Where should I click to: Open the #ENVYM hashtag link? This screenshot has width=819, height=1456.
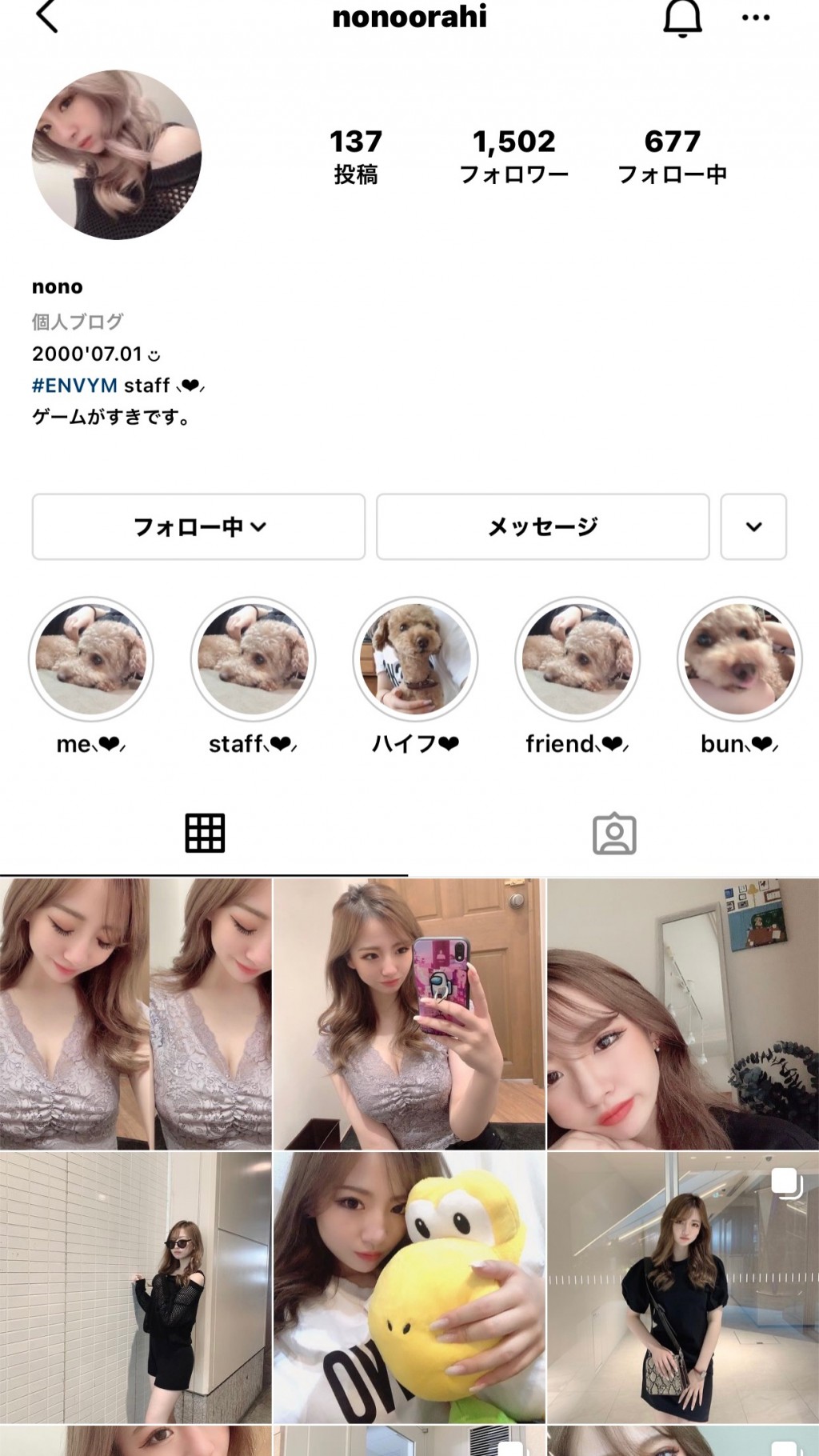(74, 386)
